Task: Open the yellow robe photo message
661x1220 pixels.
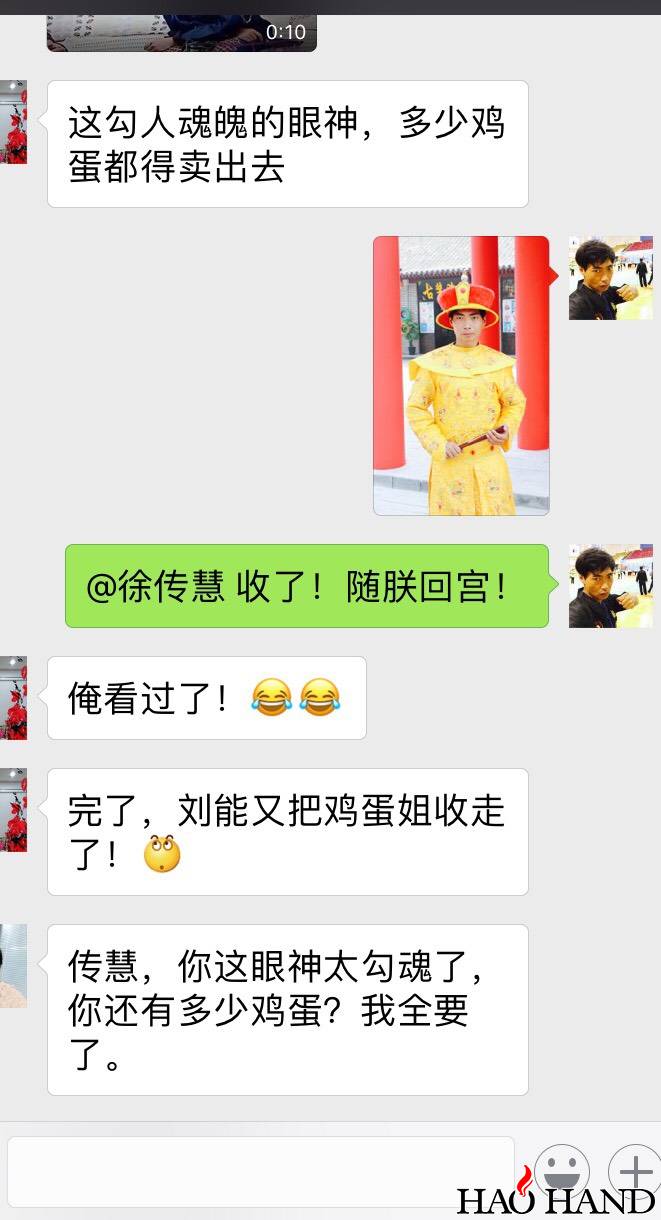Action: pyautogui.click(x=461, y=375)
